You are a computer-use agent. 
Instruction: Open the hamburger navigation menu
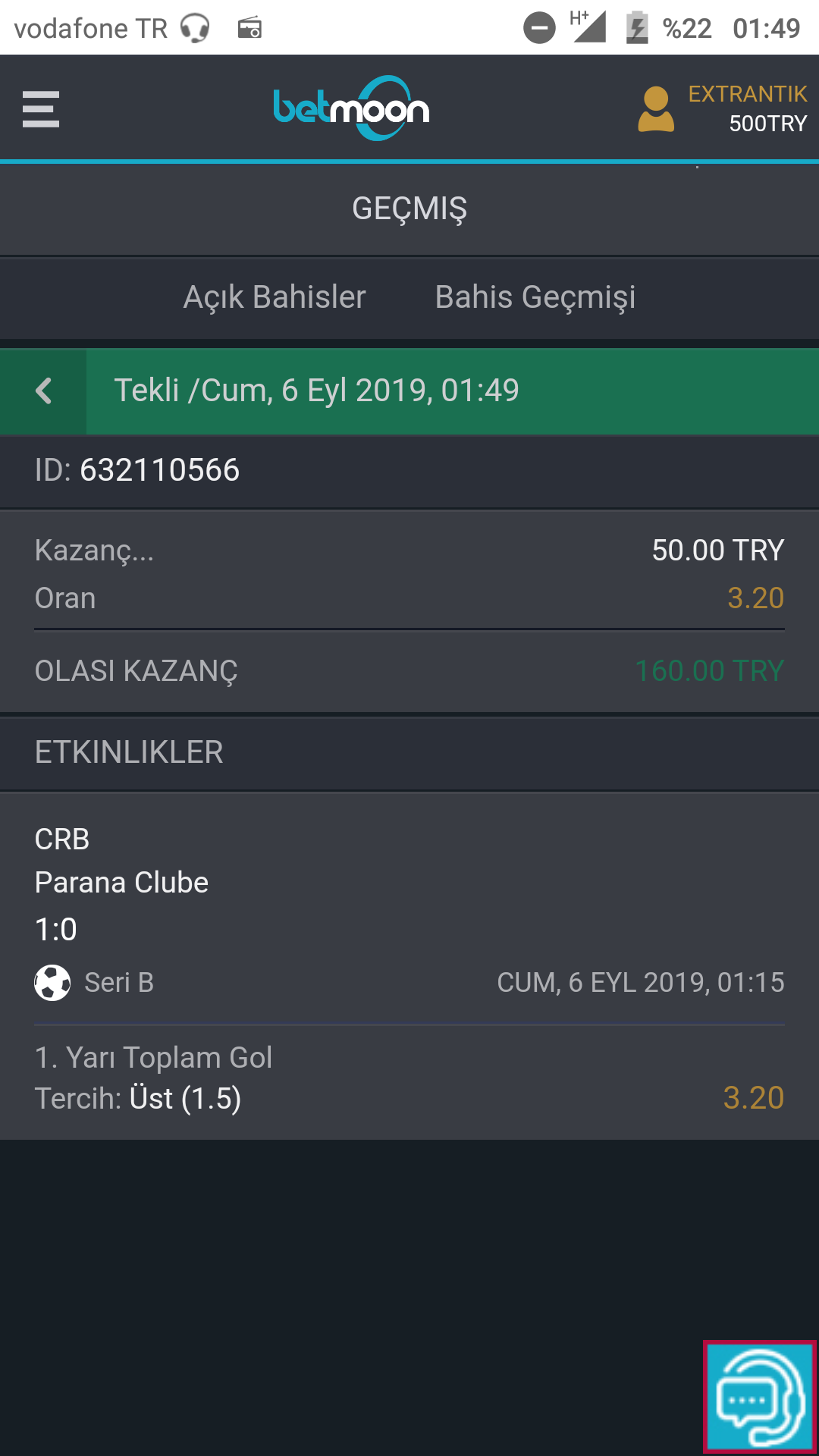40,108
